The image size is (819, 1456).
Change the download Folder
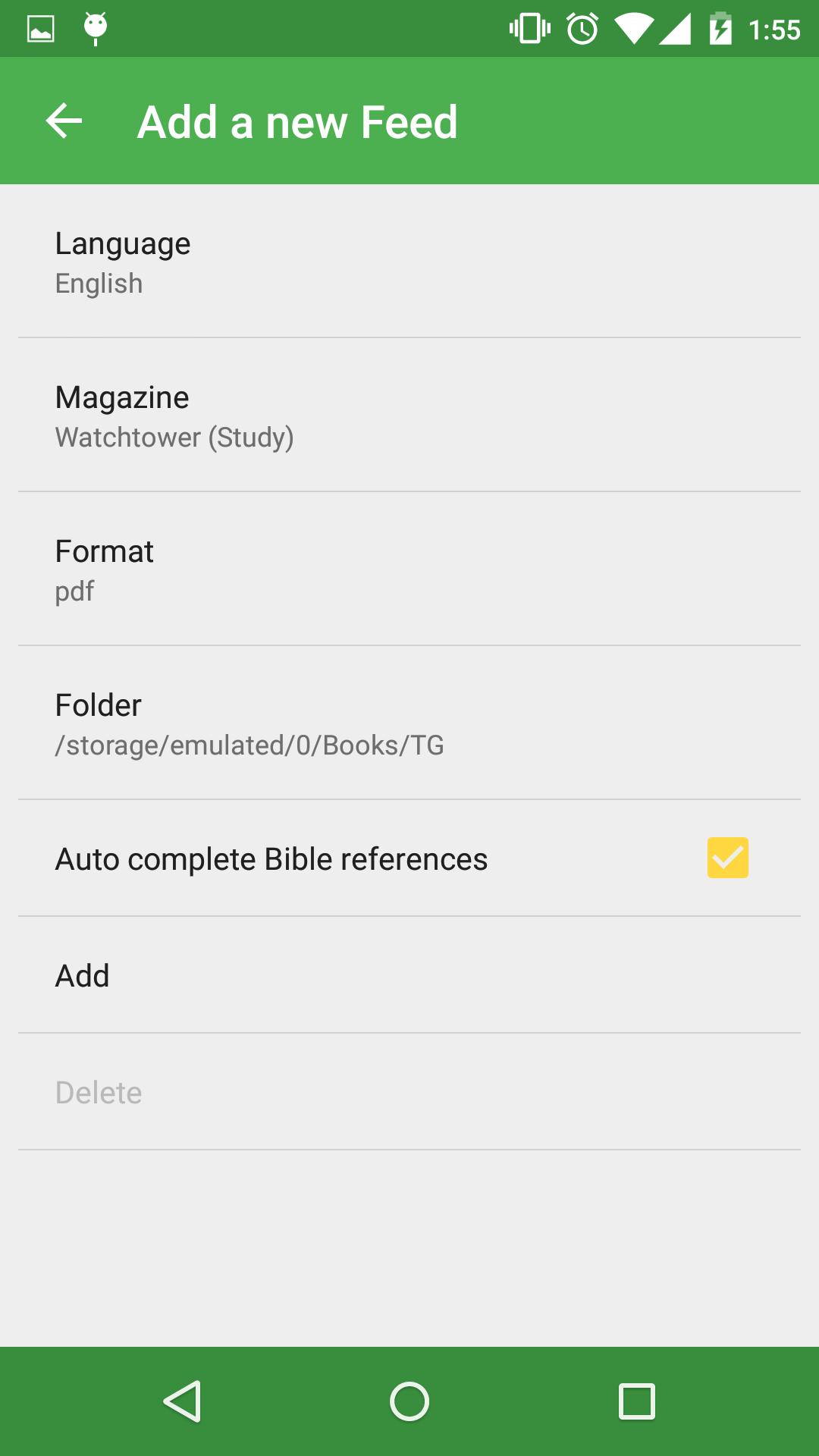click(x=409, y=723)
